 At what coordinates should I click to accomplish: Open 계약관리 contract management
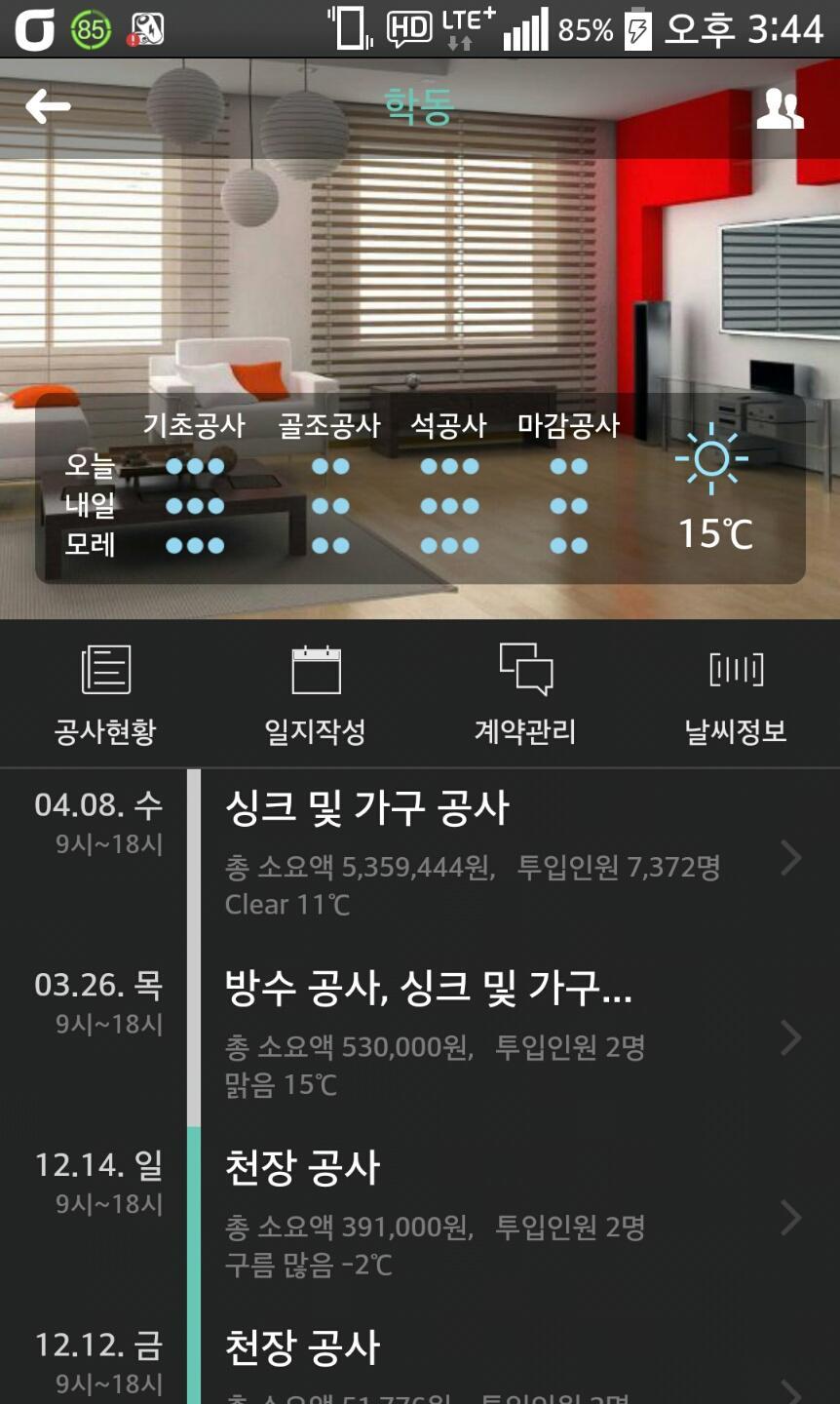pyautogui.click(x=525, y=694)
